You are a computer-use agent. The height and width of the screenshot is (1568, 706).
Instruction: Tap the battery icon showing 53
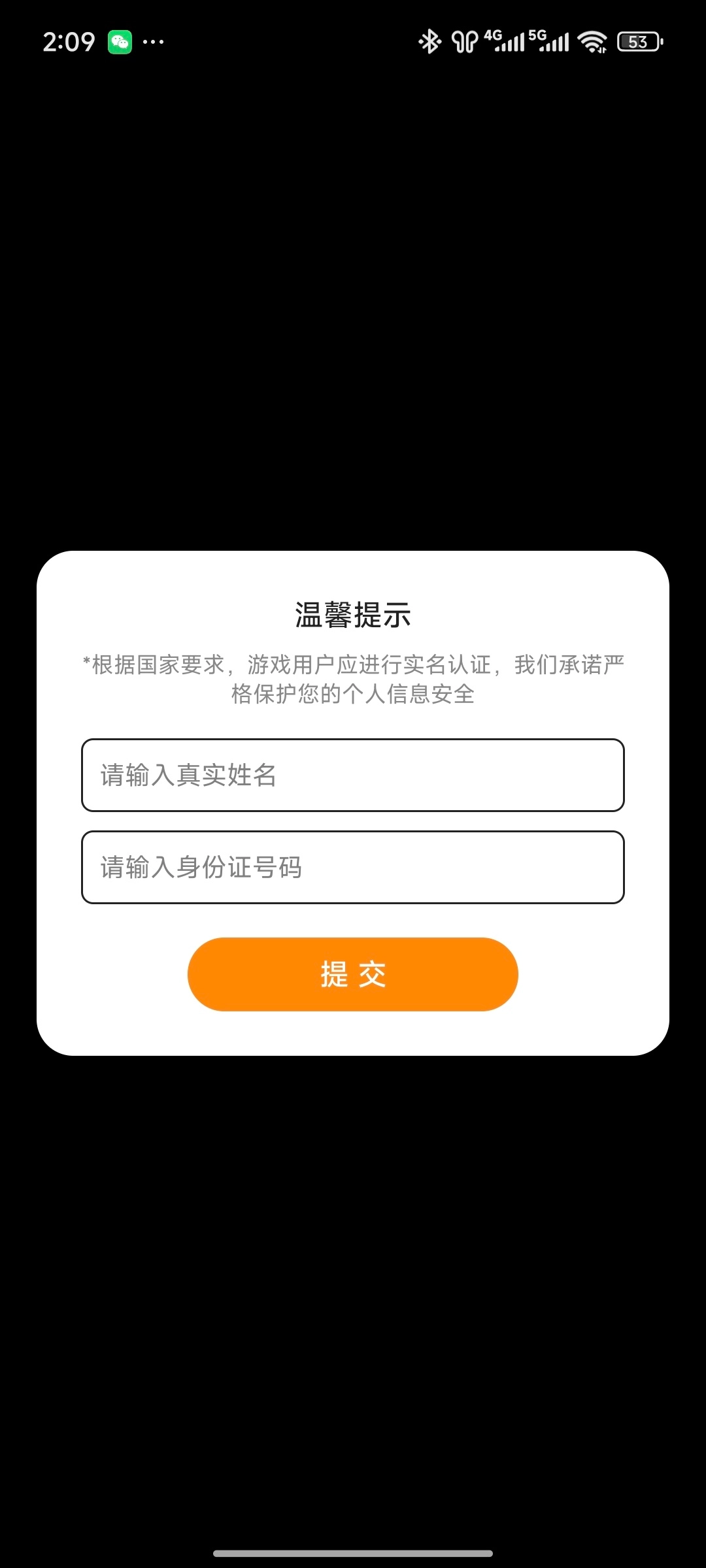coord(639,41)
